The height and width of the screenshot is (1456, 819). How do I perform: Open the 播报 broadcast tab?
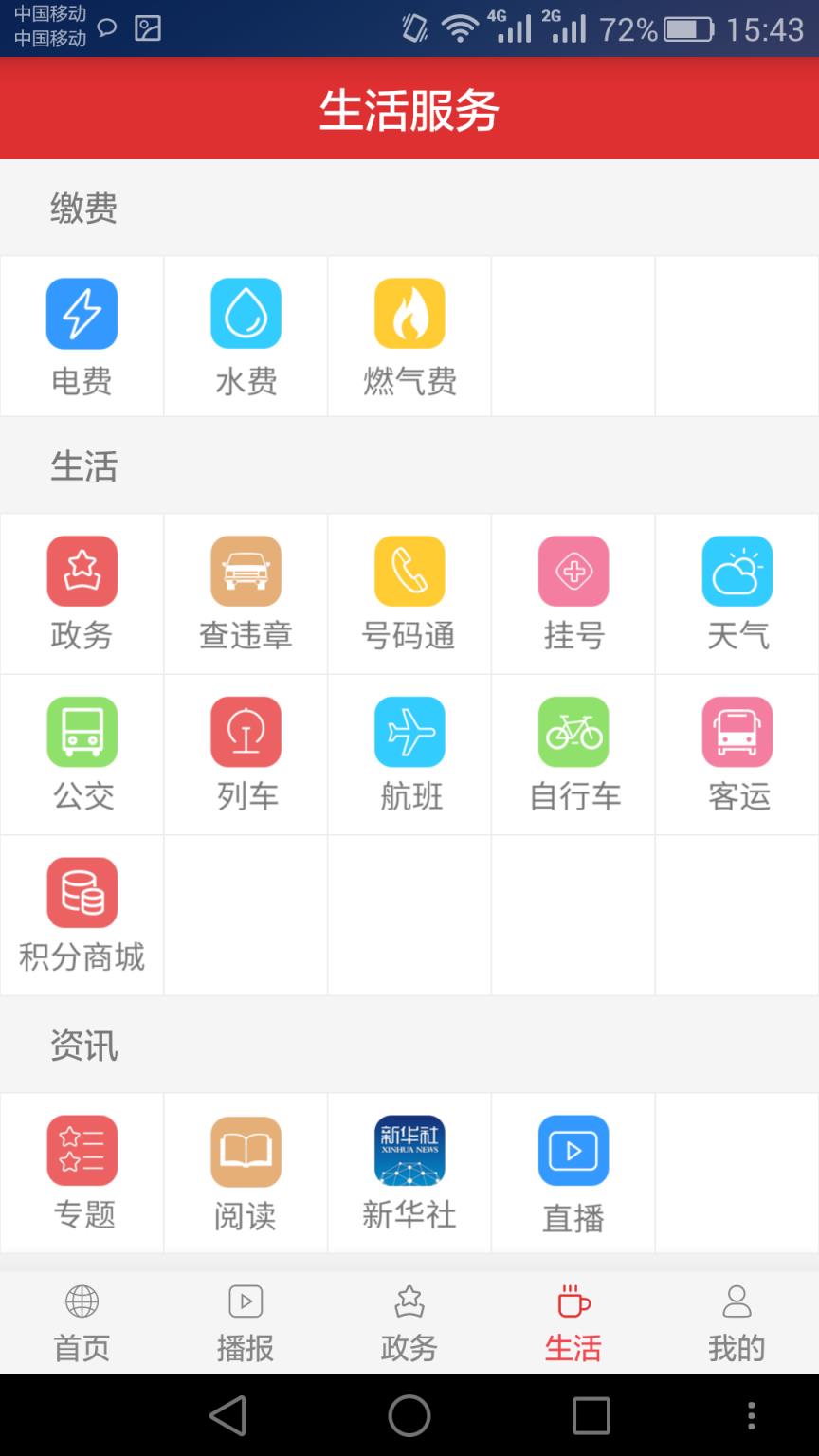click(246, 1322)
